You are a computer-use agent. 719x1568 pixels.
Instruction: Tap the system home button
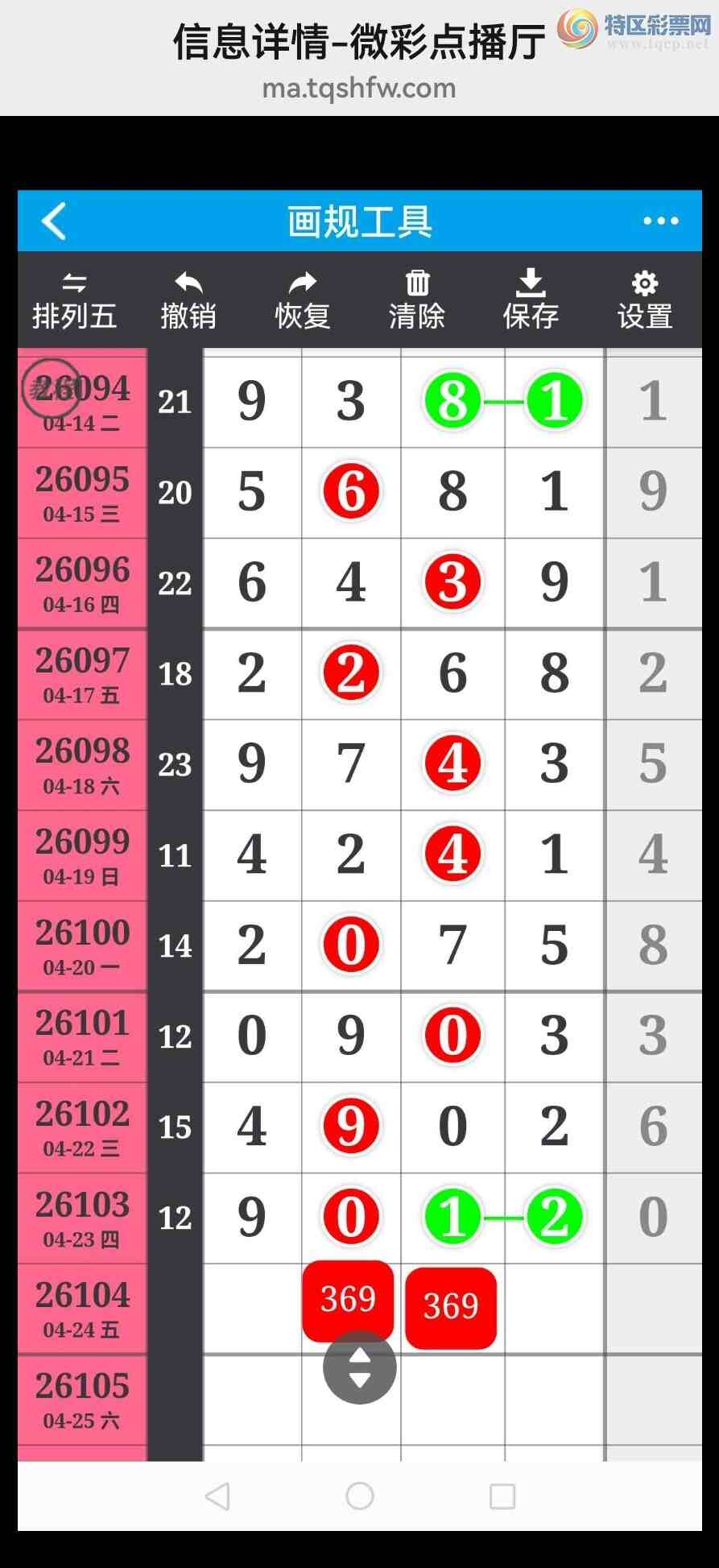pos(359,1496)
